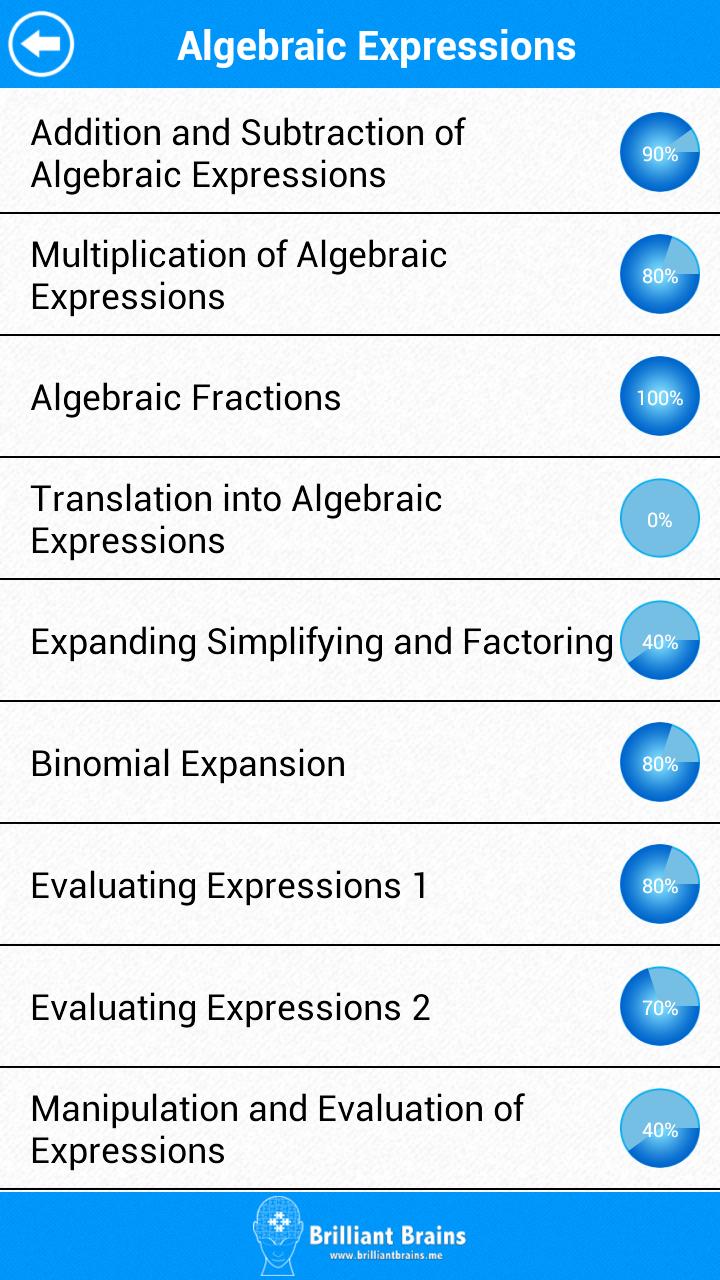The height and width of the screenshot is (1280, 720).
Task: Click the 40% pie beside Expanding Simplifying topic
Action: [659, 640]
